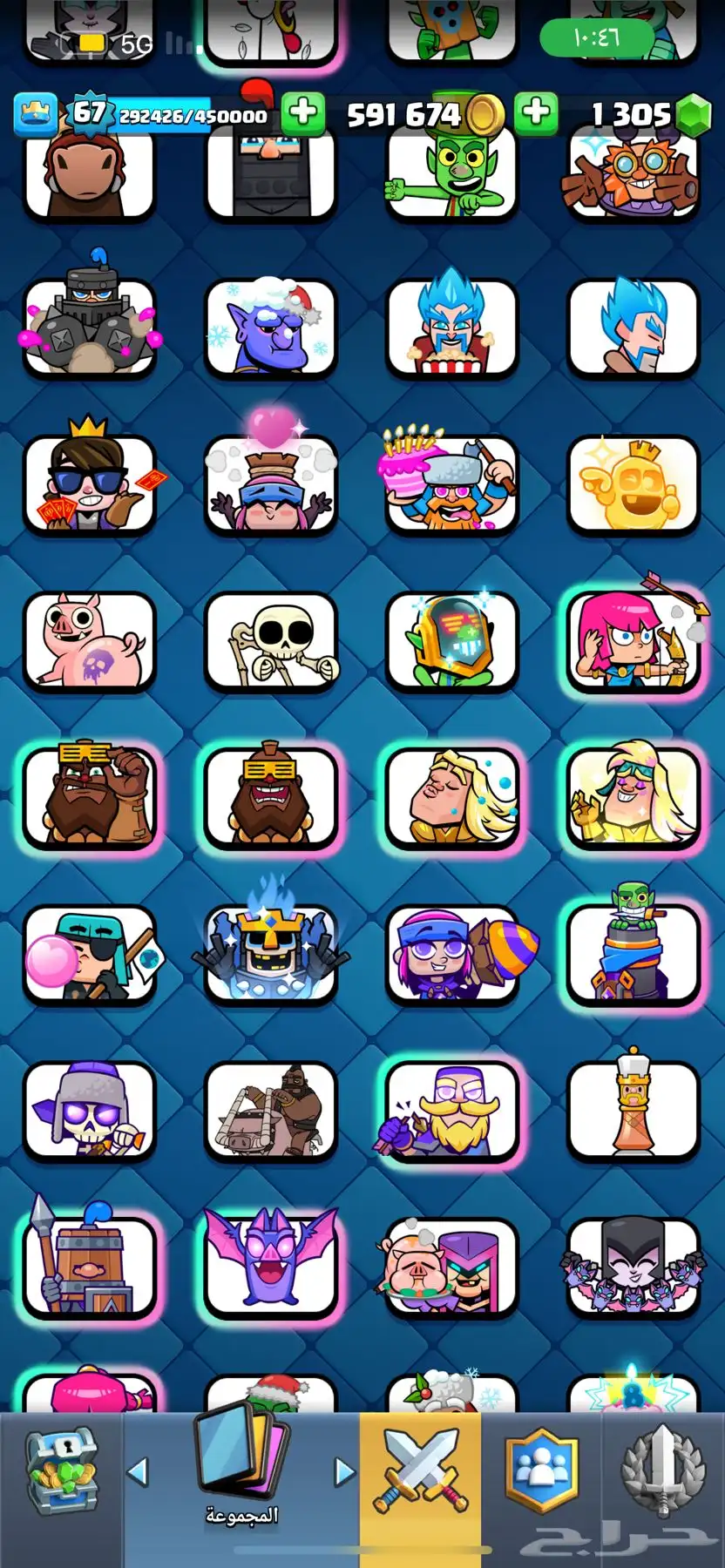Choose the purple bat emote
725x1568 pixels.
[271, 1263]
